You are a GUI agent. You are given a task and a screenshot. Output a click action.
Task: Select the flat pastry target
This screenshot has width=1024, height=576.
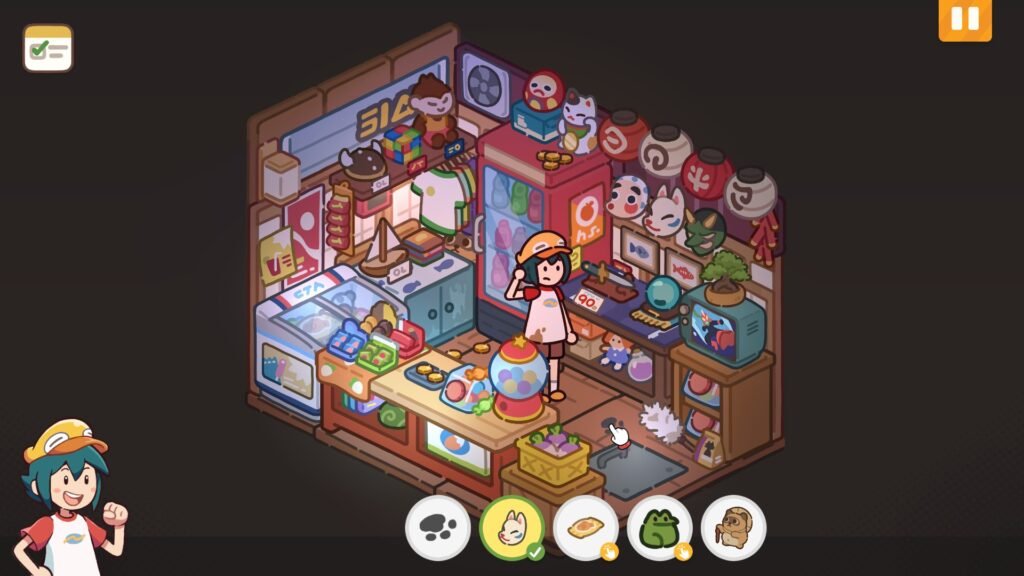click(x=586, y=527)
